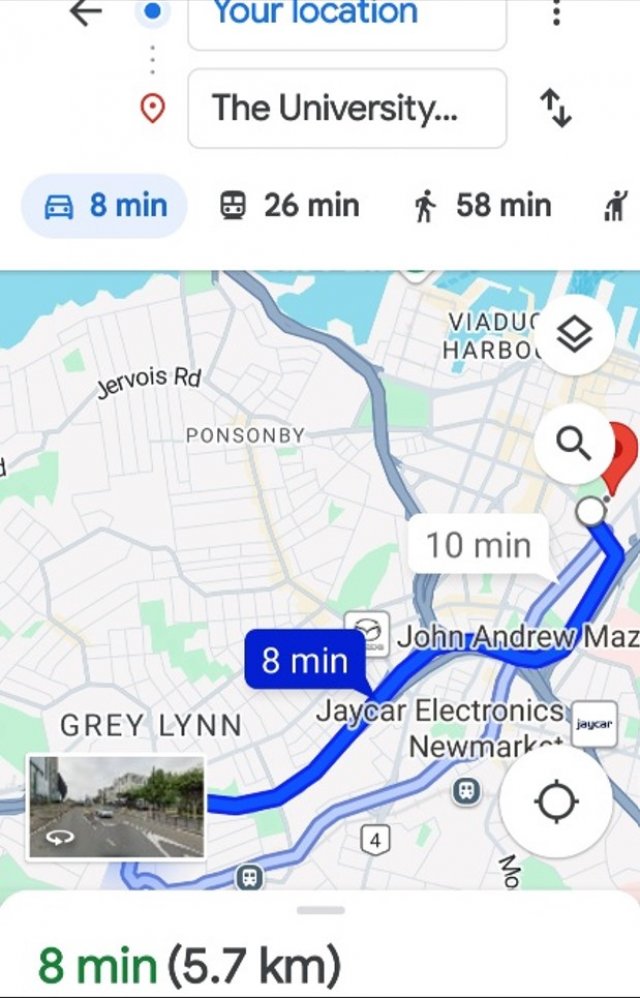Open the three-dot overflow menu
This screenshot has height=998, width=640.
tap(556, 14)
